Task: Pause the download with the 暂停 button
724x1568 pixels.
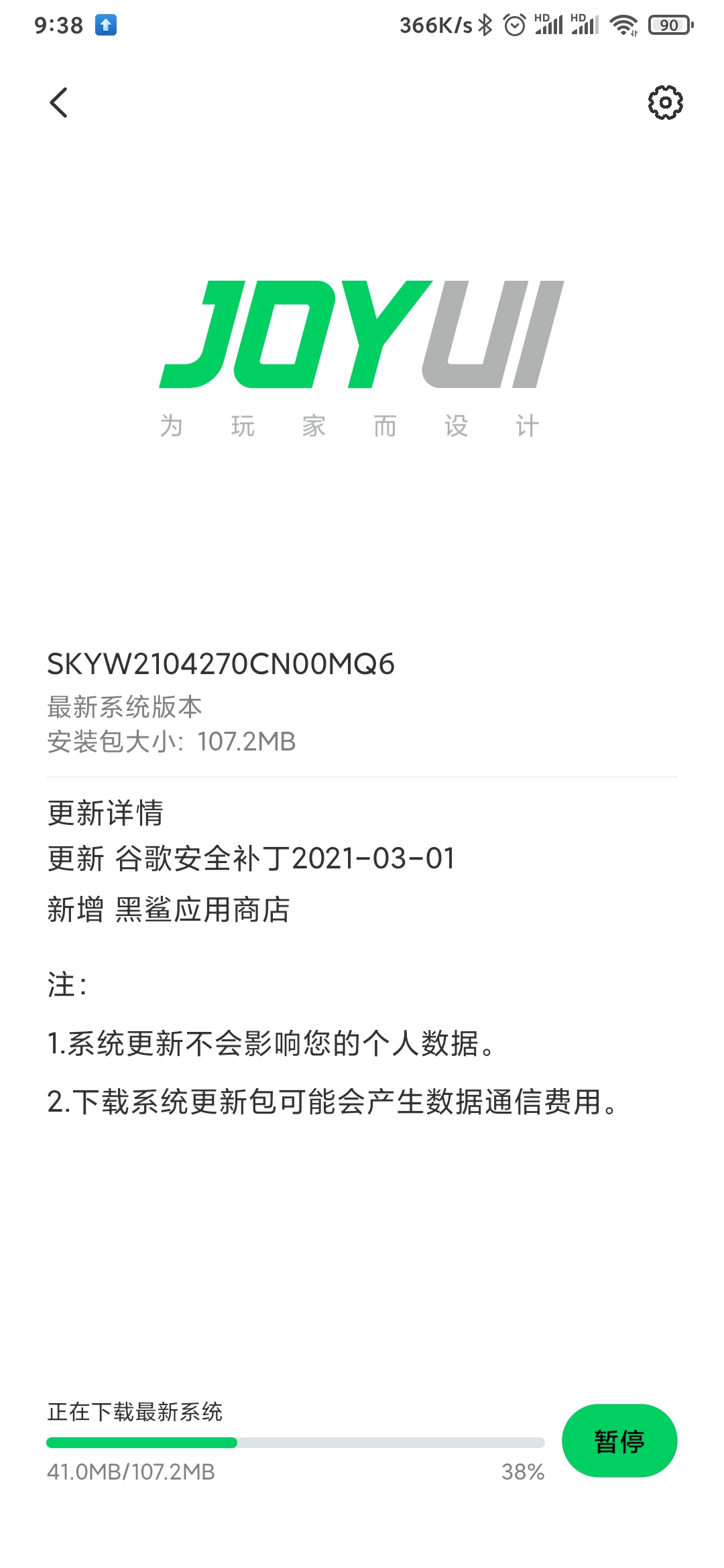Action: [x=619, y=1441]
